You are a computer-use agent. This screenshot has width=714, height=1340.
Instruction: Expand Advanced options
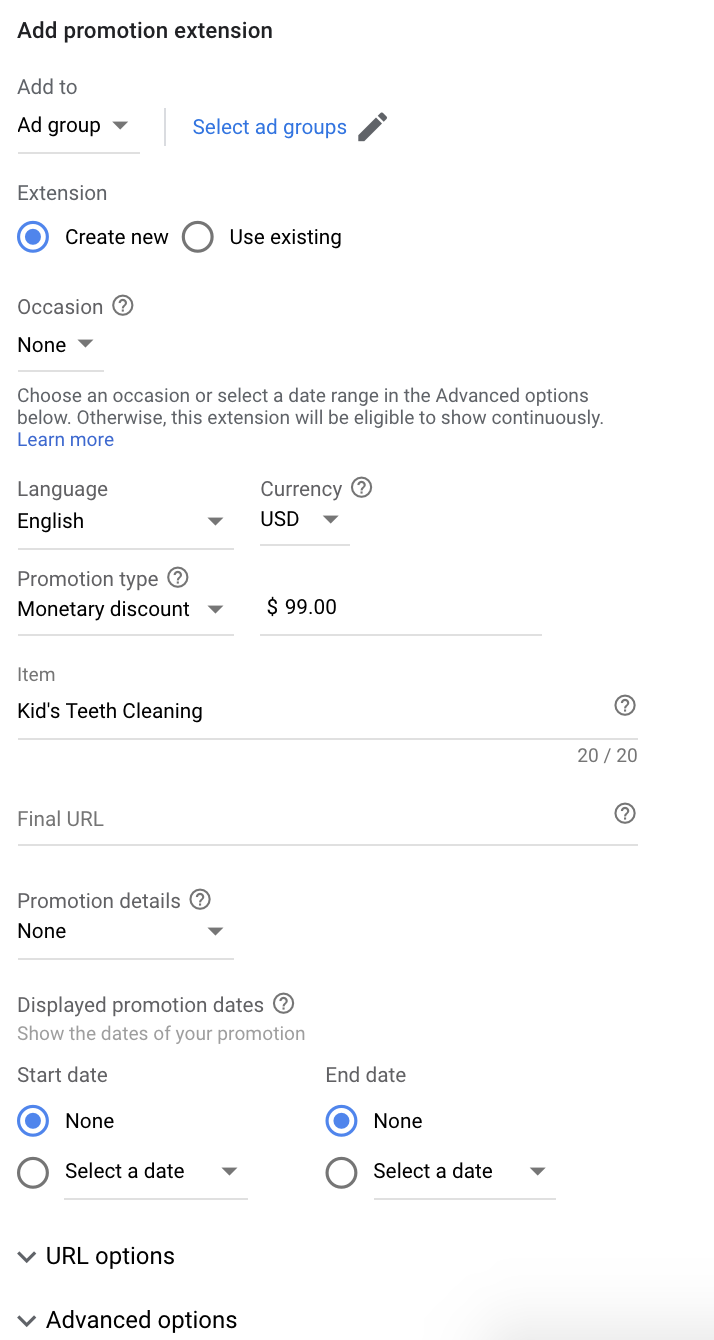click(x=128, y=1320)
